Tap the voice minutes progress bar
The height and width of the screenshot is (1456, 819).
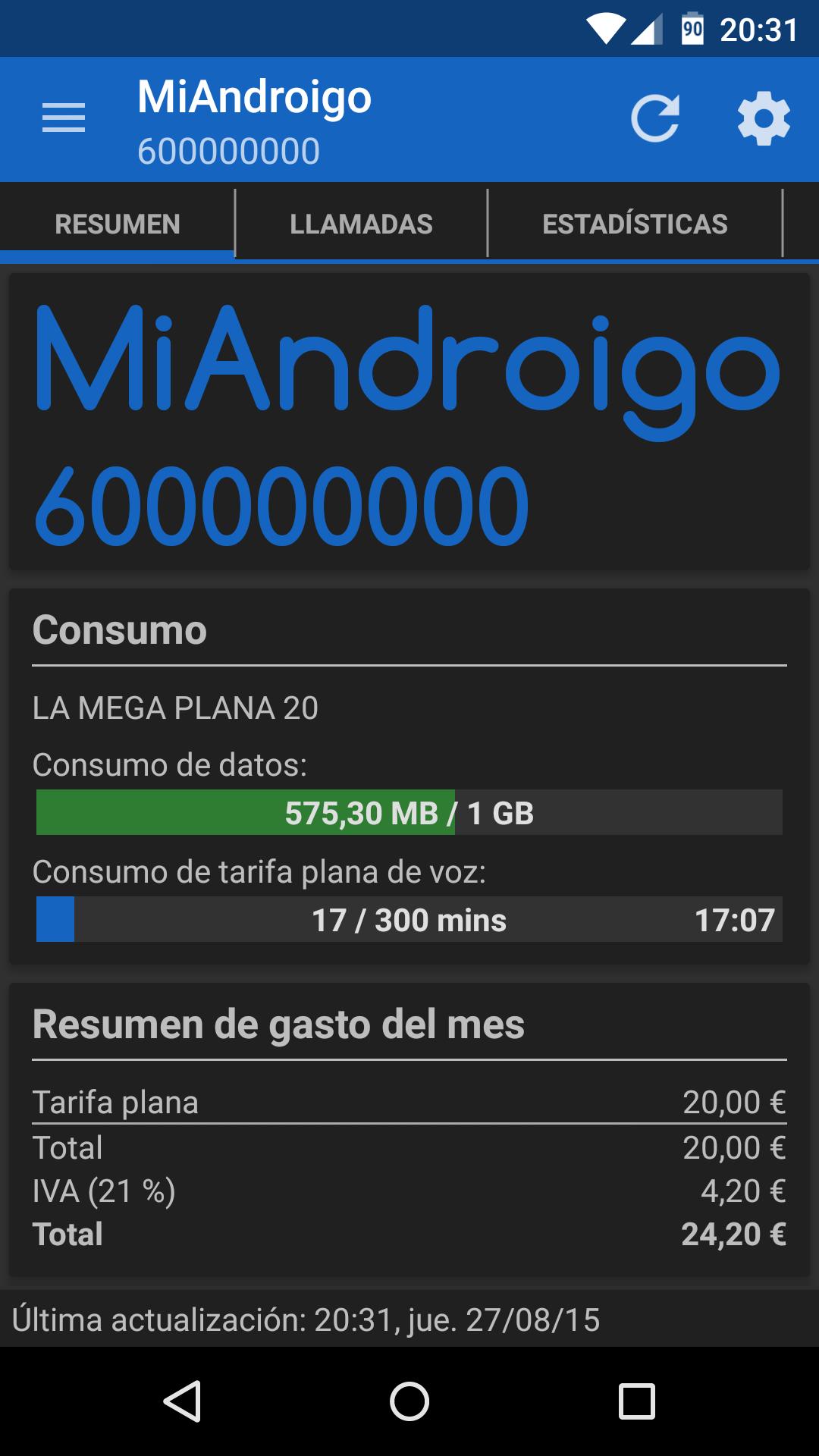[409, 920]
